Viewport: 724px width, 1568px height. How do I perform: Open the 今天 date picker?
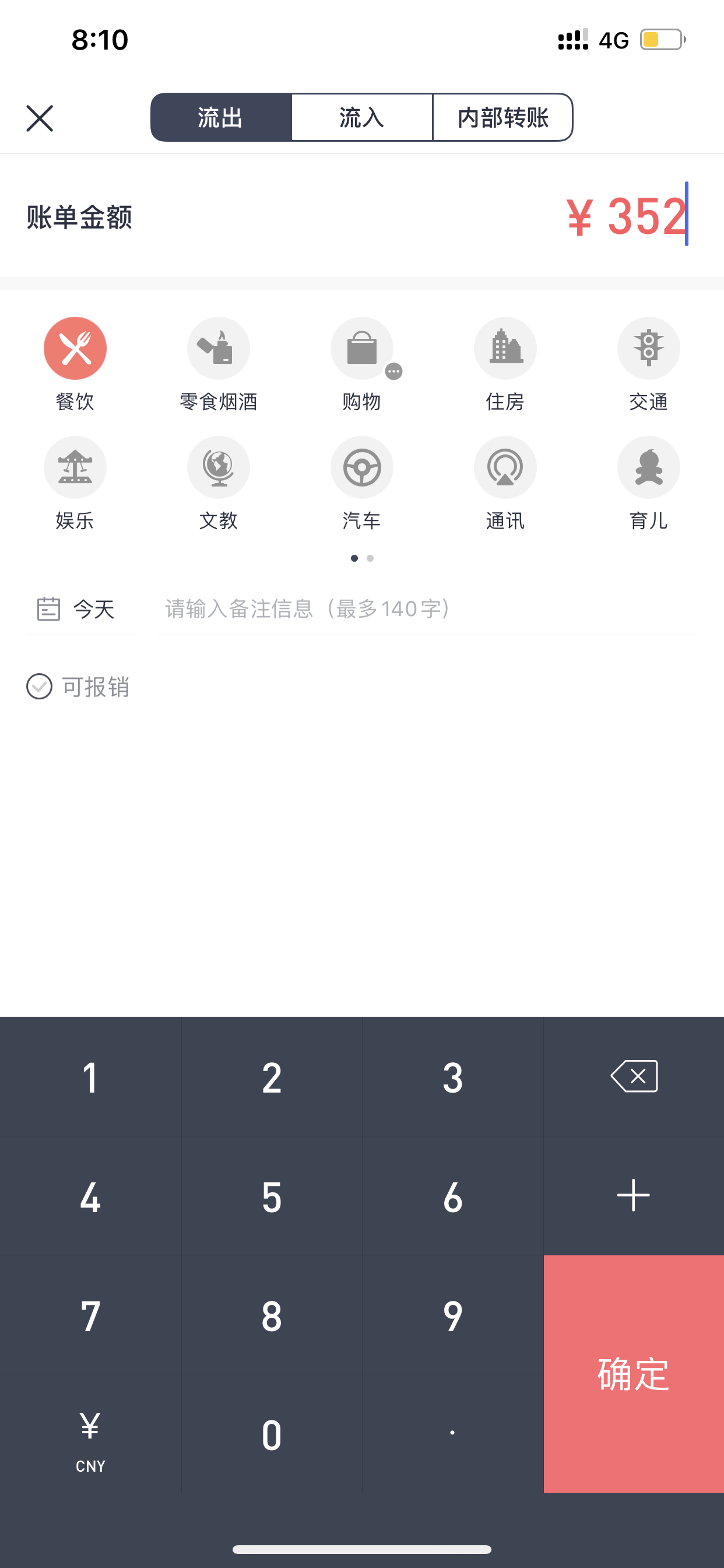click(x=83, y=608)
